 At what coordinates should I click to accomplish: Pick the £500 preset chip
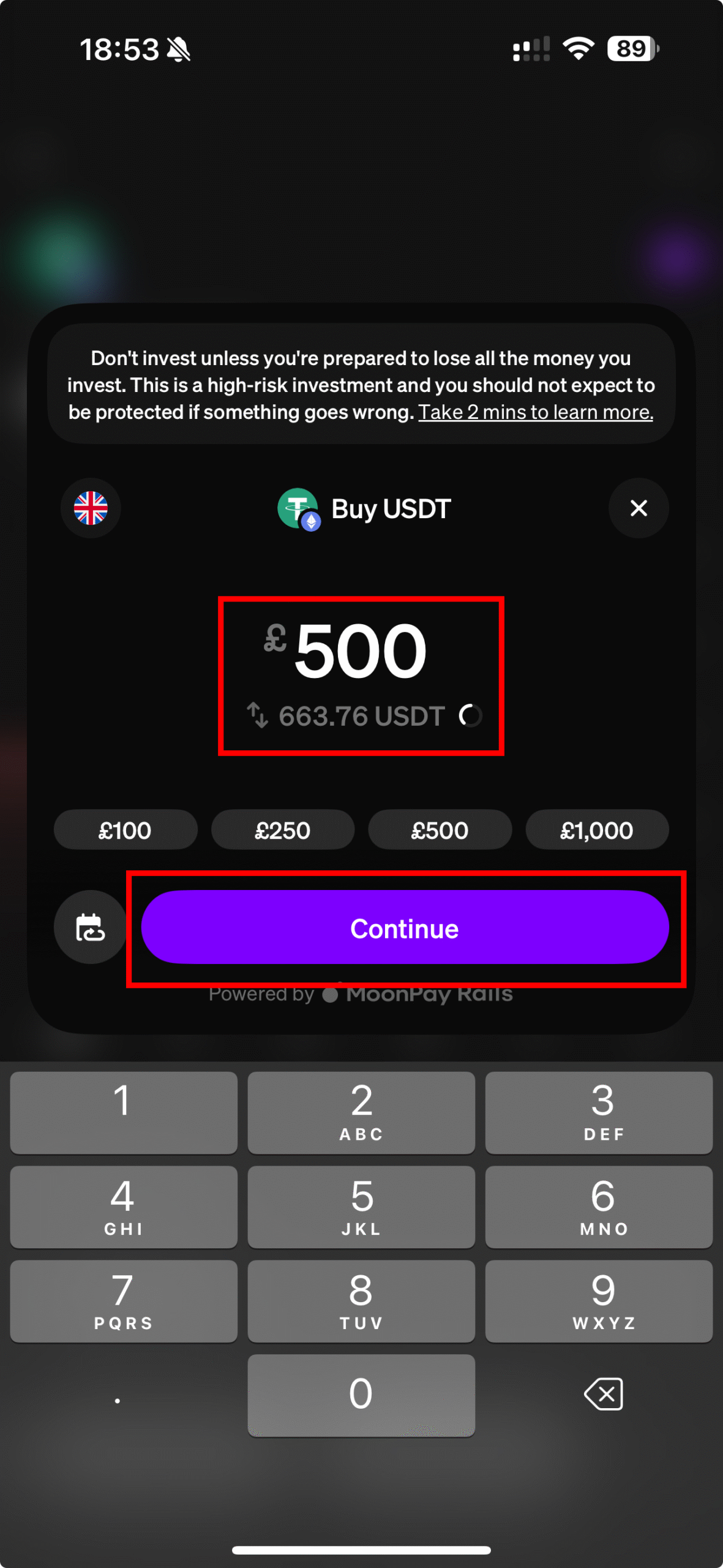point(440,830)
